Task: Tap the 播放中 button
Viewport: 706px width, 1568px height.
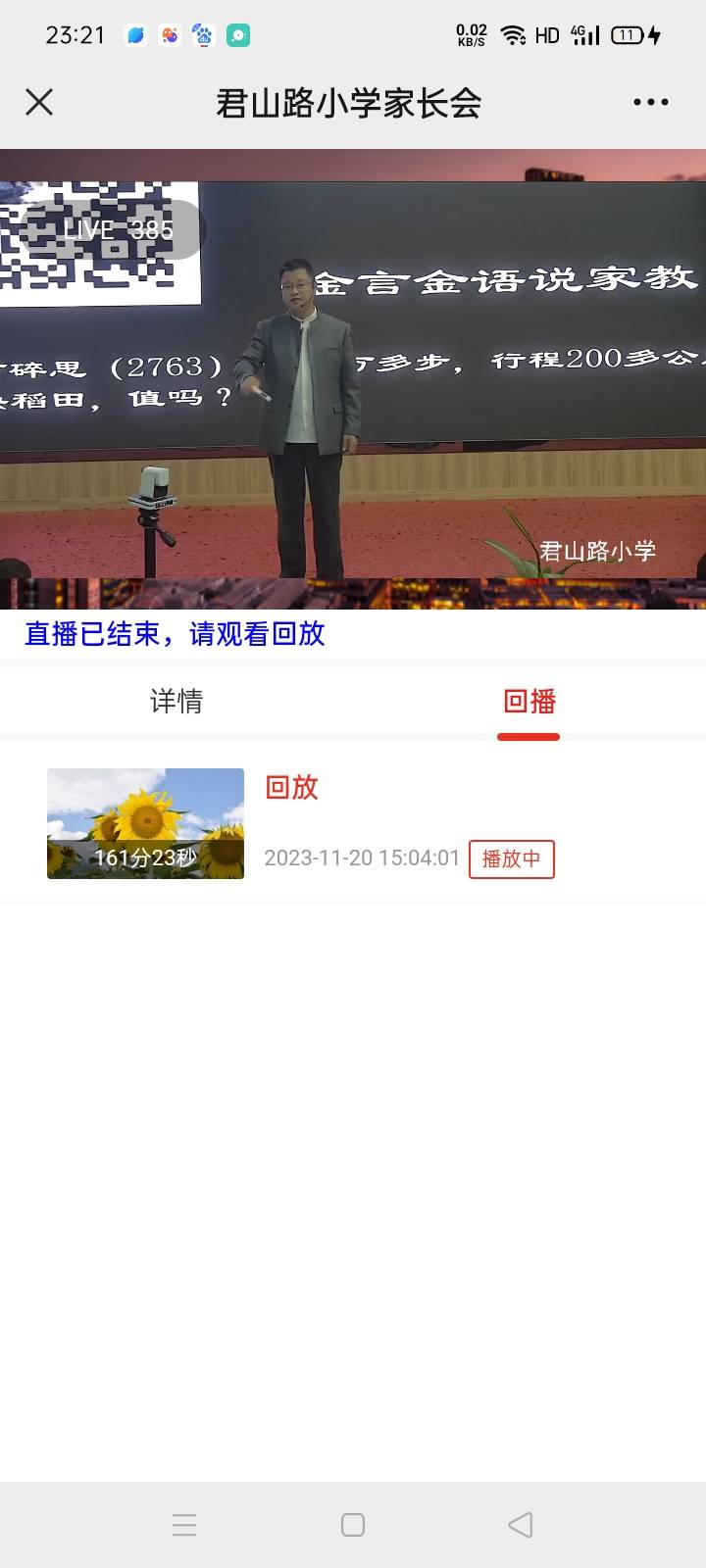Action: pyautogui.click(x=511, y=858)
